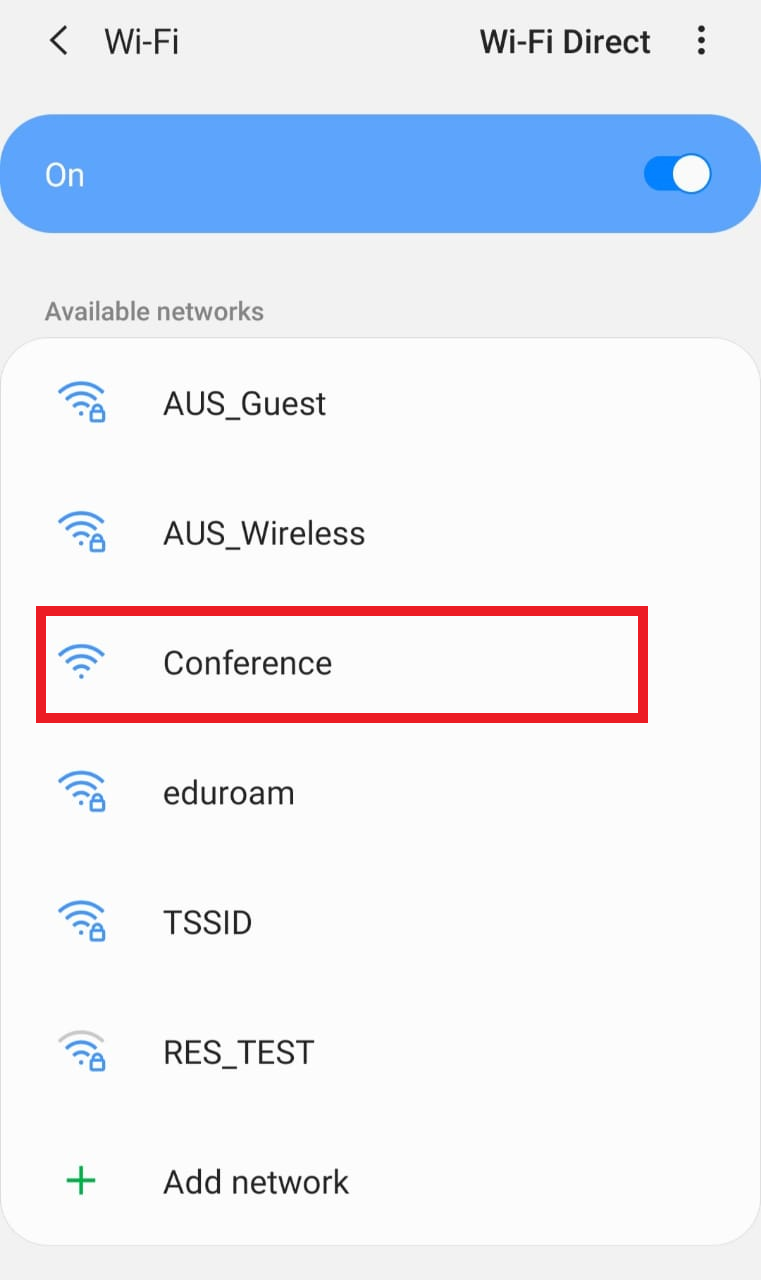Go back from Wi-Fi settings
Image resolution: width=761 pixels, height=1280 pixels.
tap(58, 42)
